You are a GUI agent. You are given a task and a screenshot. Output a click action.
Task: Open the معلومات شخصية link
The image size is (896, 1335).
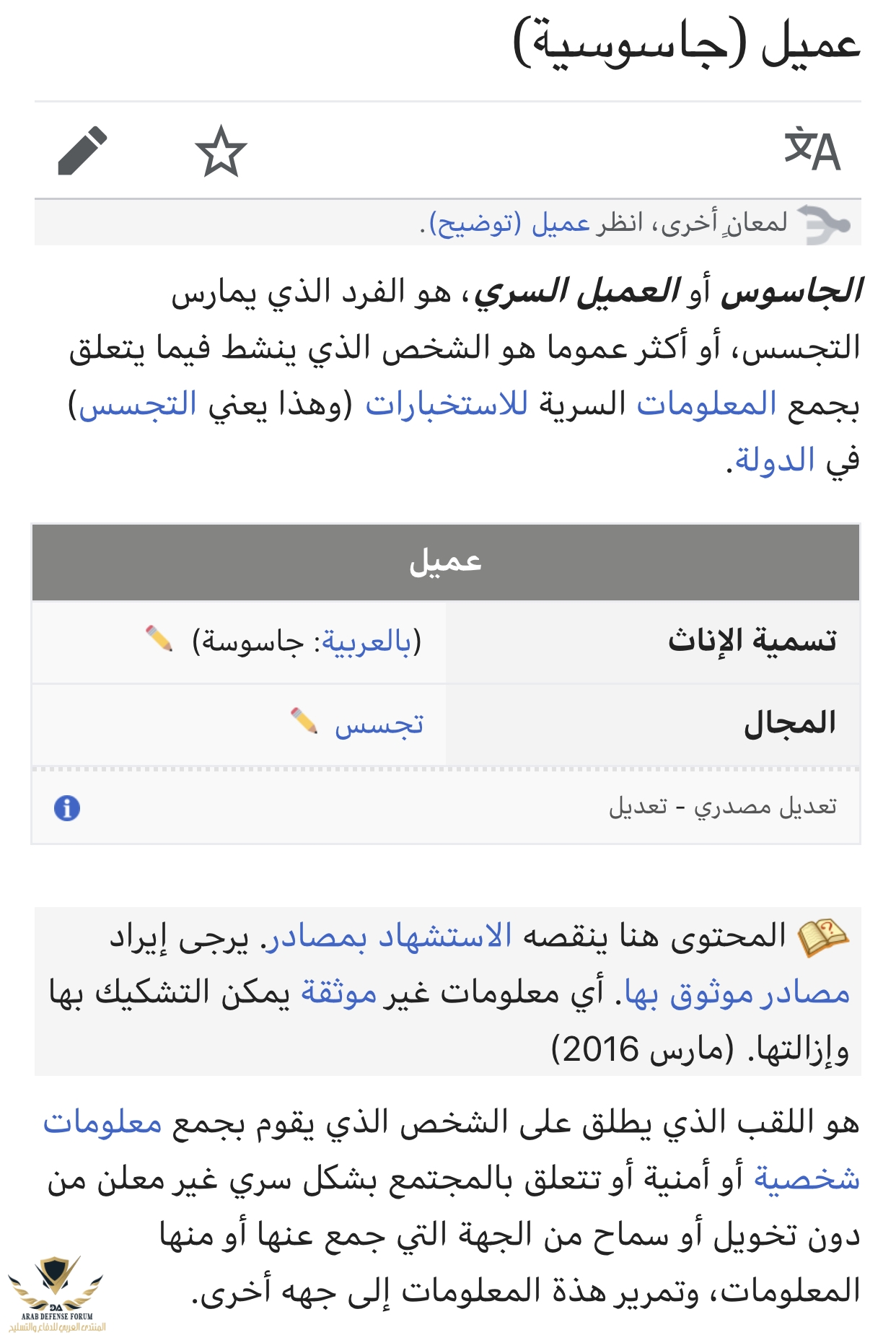coord(102,1123)
